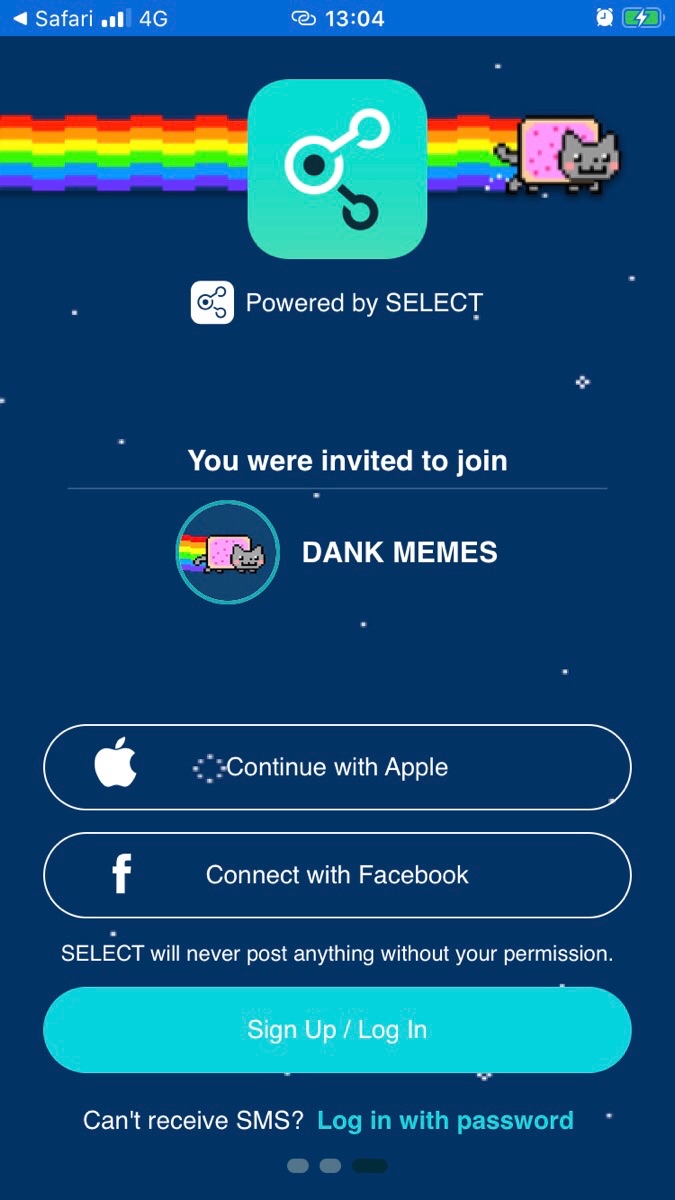Continue with Apple sign-in
675x1200 pixels.
tap(337, 767)
